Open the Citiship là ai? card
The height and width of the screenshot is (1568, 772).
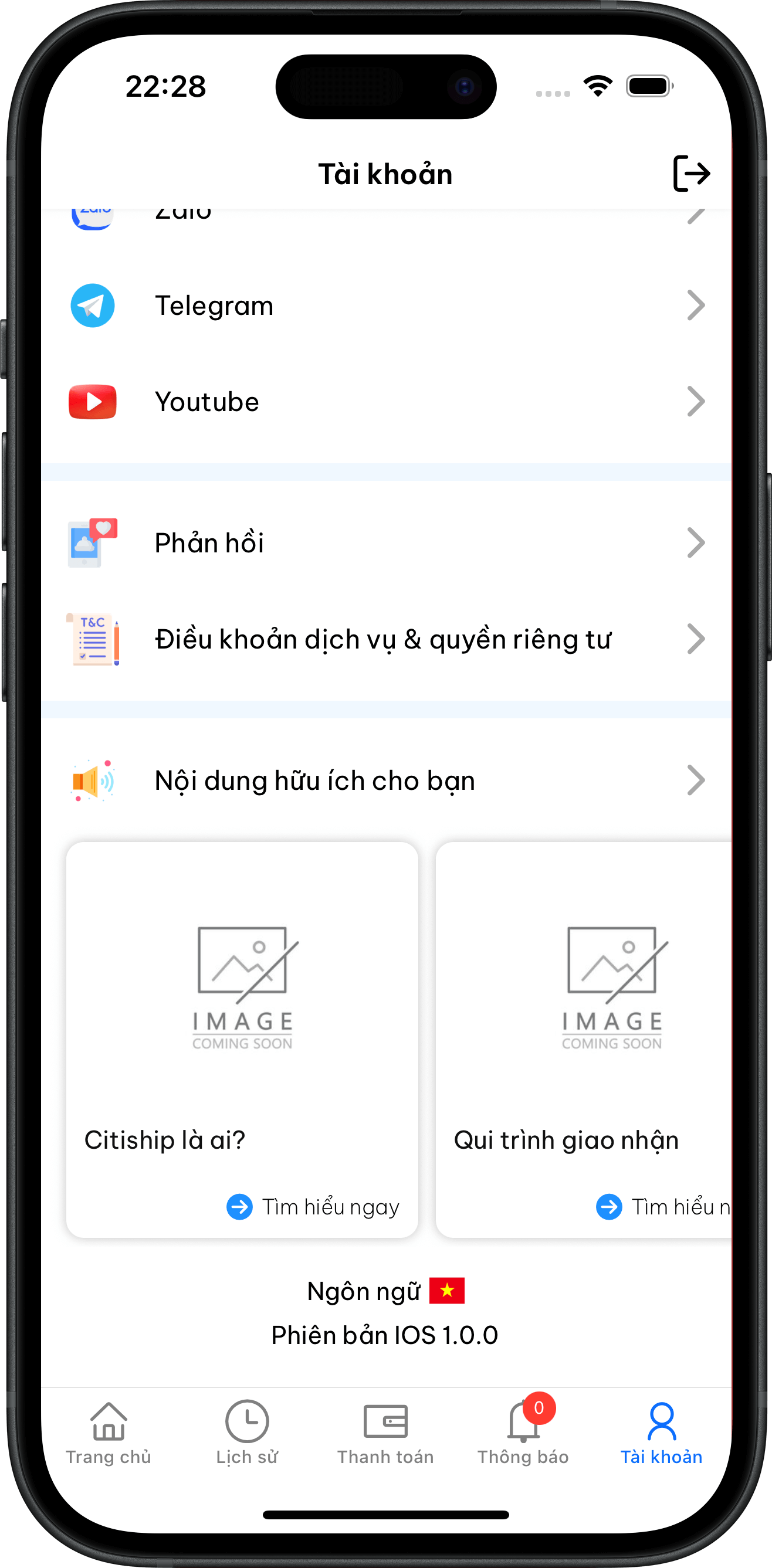[x=242, y=1040]
